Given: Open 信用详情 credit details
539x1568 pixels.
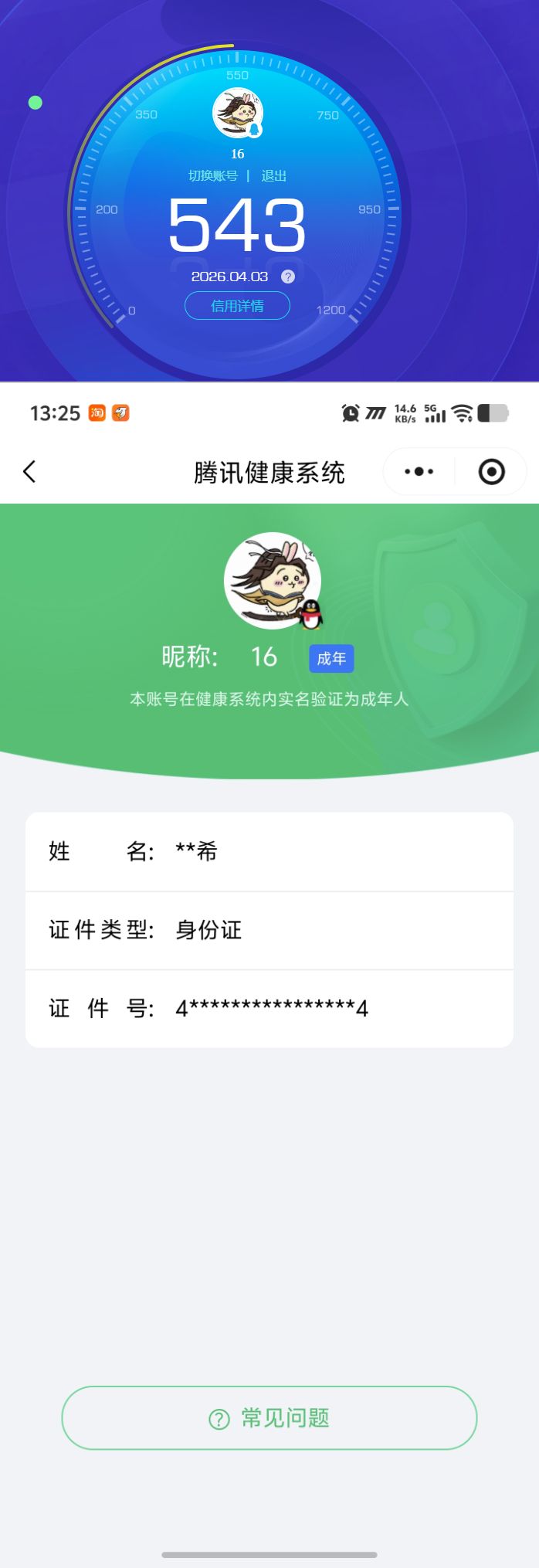Looking at the screenshot, I should click(x=237, y=306).
